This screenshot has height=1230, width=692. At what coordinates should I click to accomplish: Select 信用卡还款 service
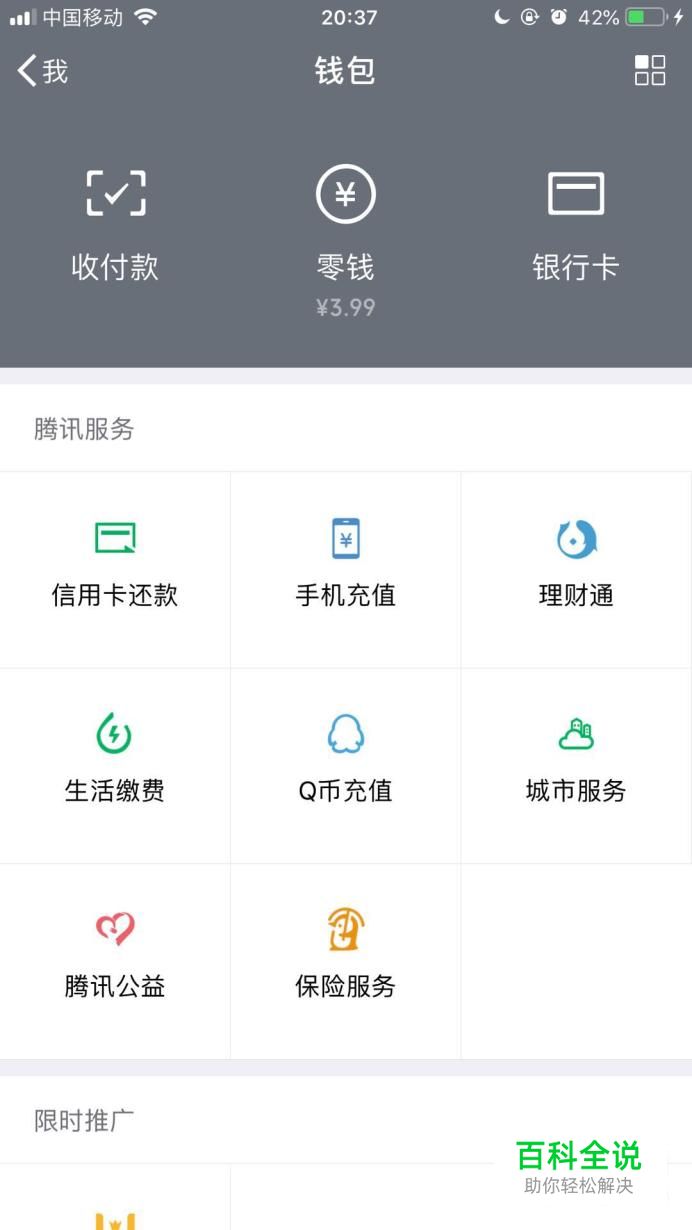point(115,566)
